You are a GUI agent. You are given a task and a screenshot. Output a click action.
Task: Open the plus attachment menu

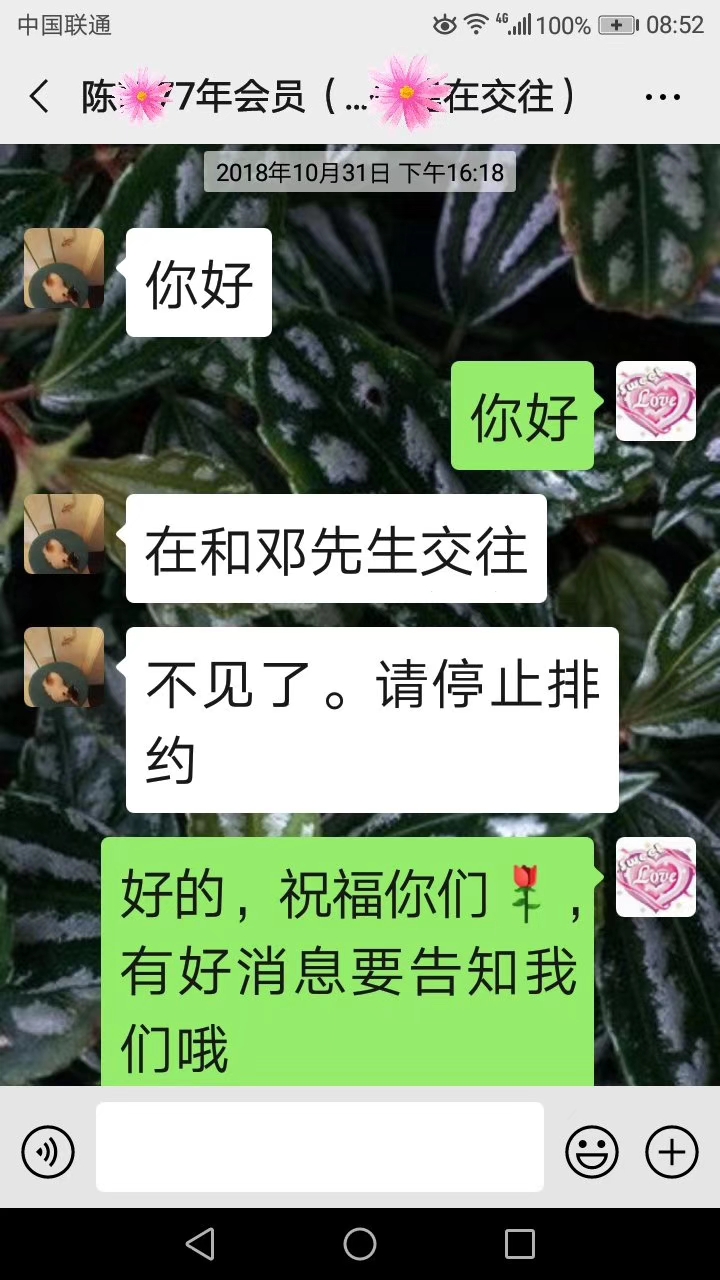click(x=671, y=1151)
